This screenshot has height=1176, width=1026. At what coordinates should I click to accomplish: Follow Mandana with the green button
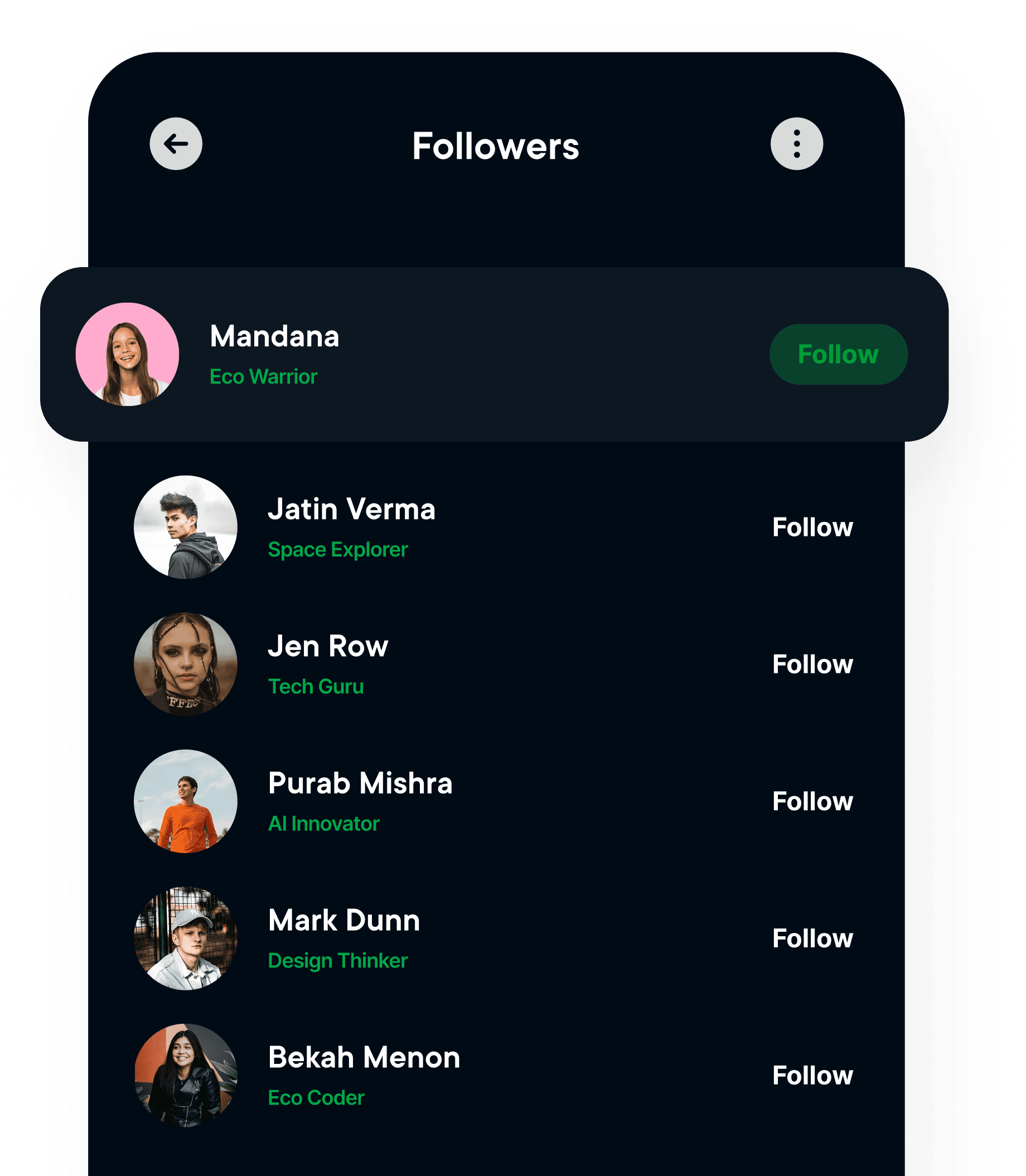point(838,355)
